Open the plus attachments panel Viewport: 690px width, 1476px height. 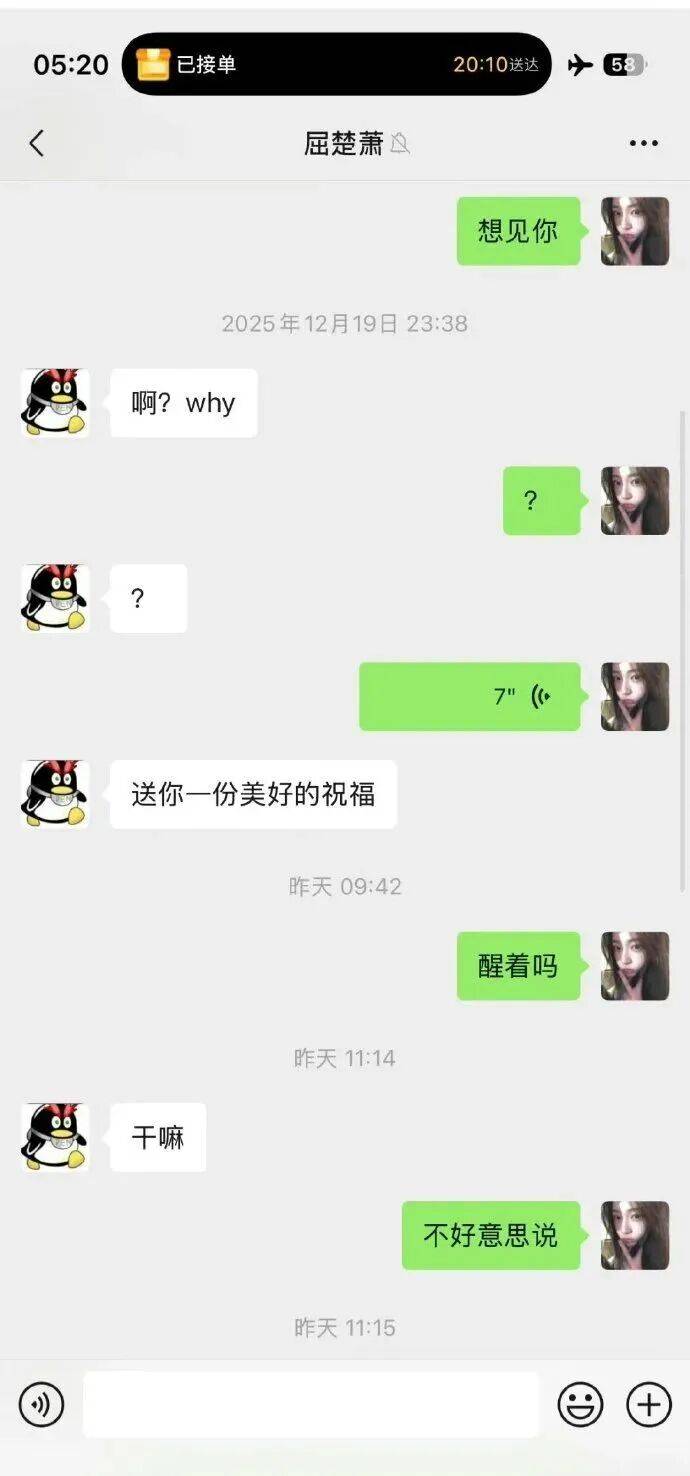tap(648, 1405)
